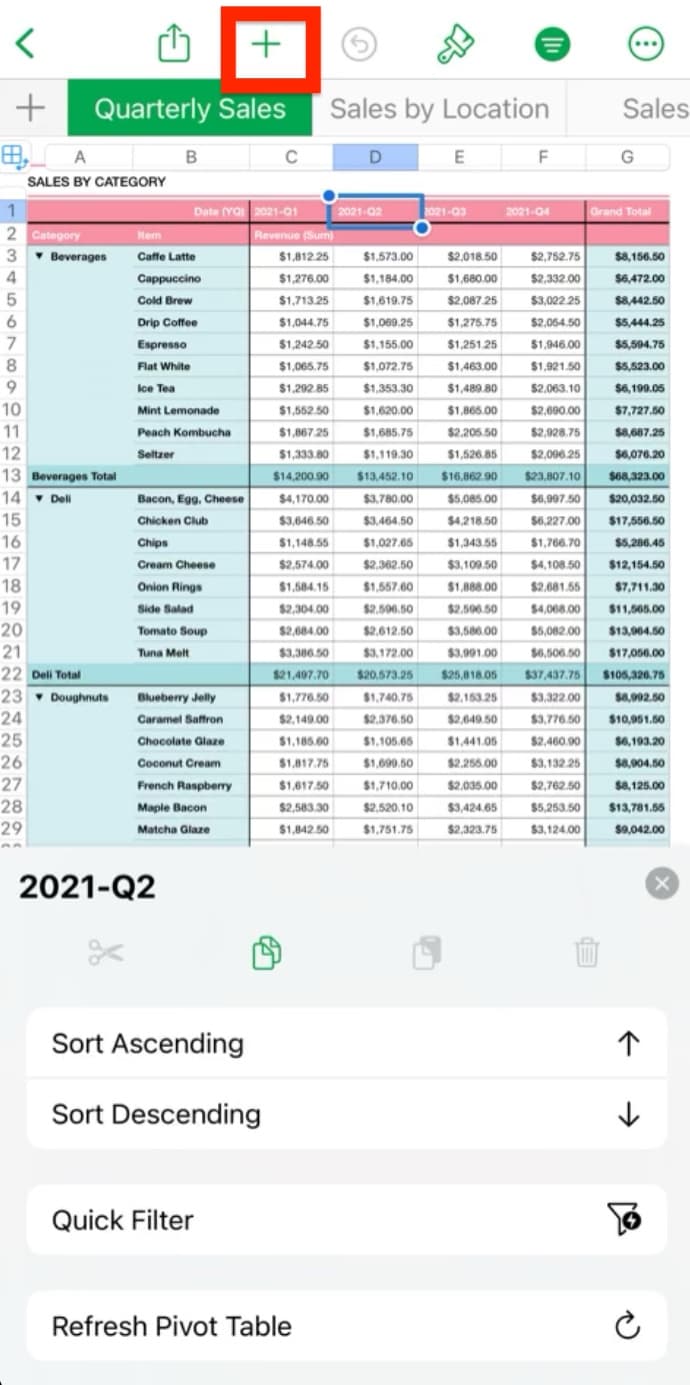Viewport: 690px width, 1385px height.
Task: Choose Sort Descending
Action: point(346,1114)
